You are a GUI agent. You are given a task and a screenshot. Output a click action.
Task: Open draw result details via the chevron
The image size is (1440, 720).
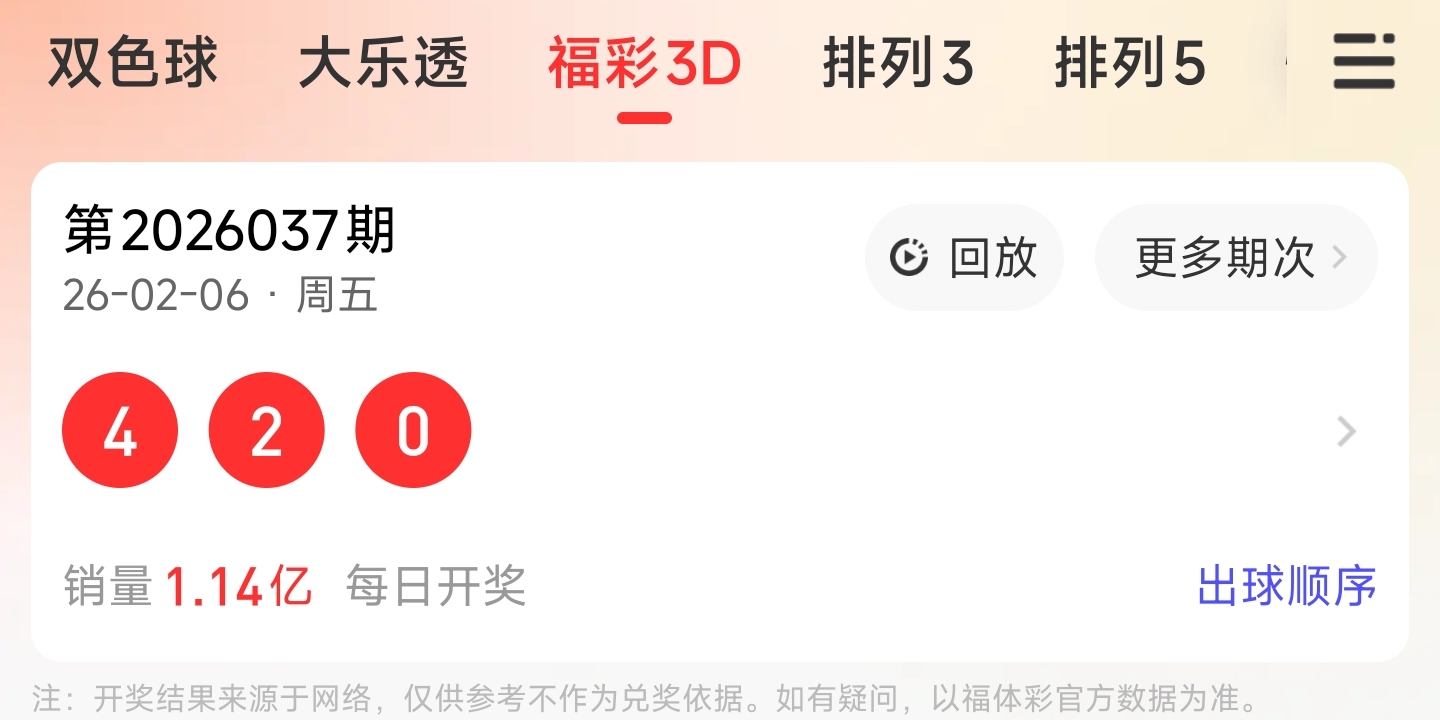[x=1347, y=432]
